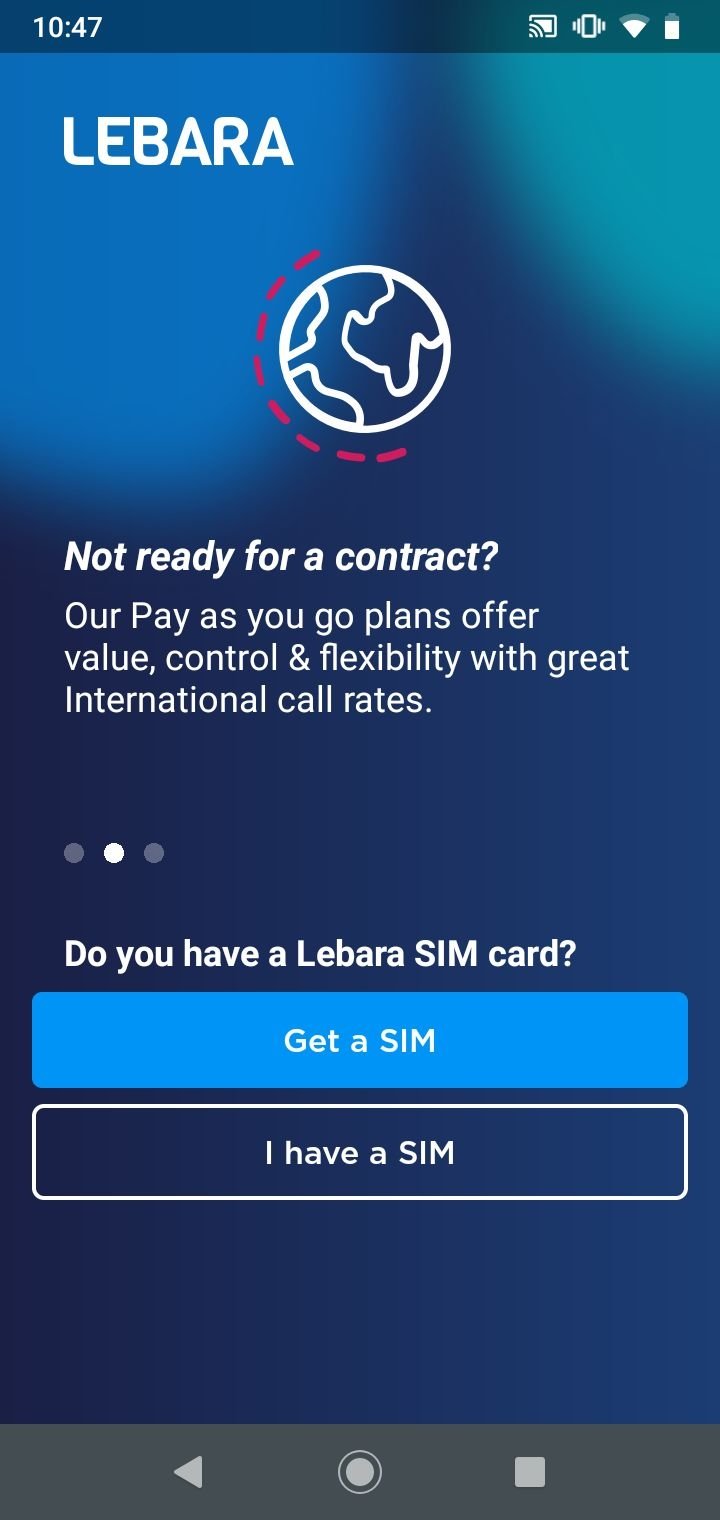Jump to the third onboarding page dot
The width and height of the screenshot is (720, 1520).
[153, 853]
